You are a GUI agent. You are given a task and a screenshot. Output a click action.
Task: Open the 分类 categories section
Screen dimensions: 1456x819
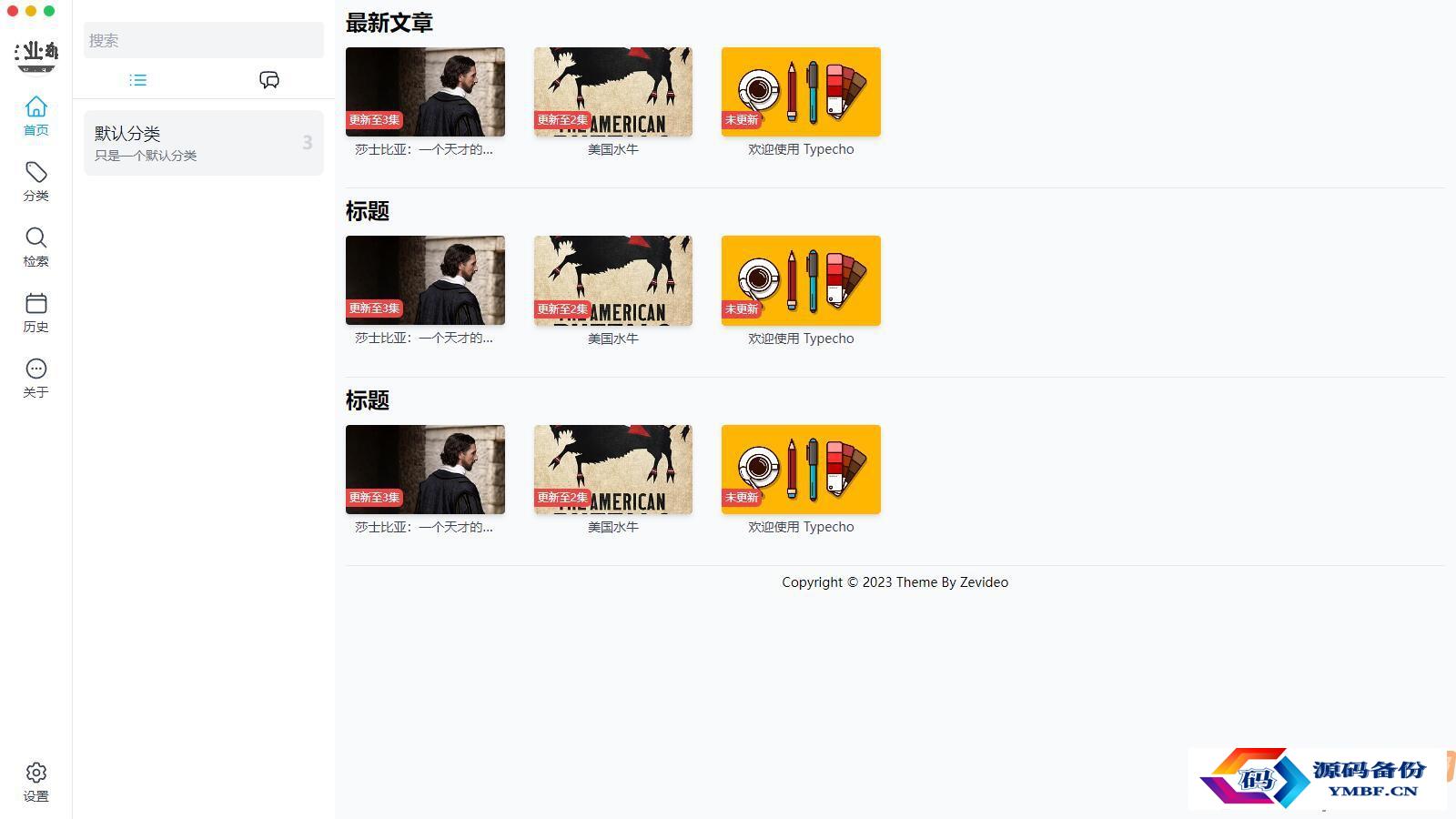(x=35, y=181)
